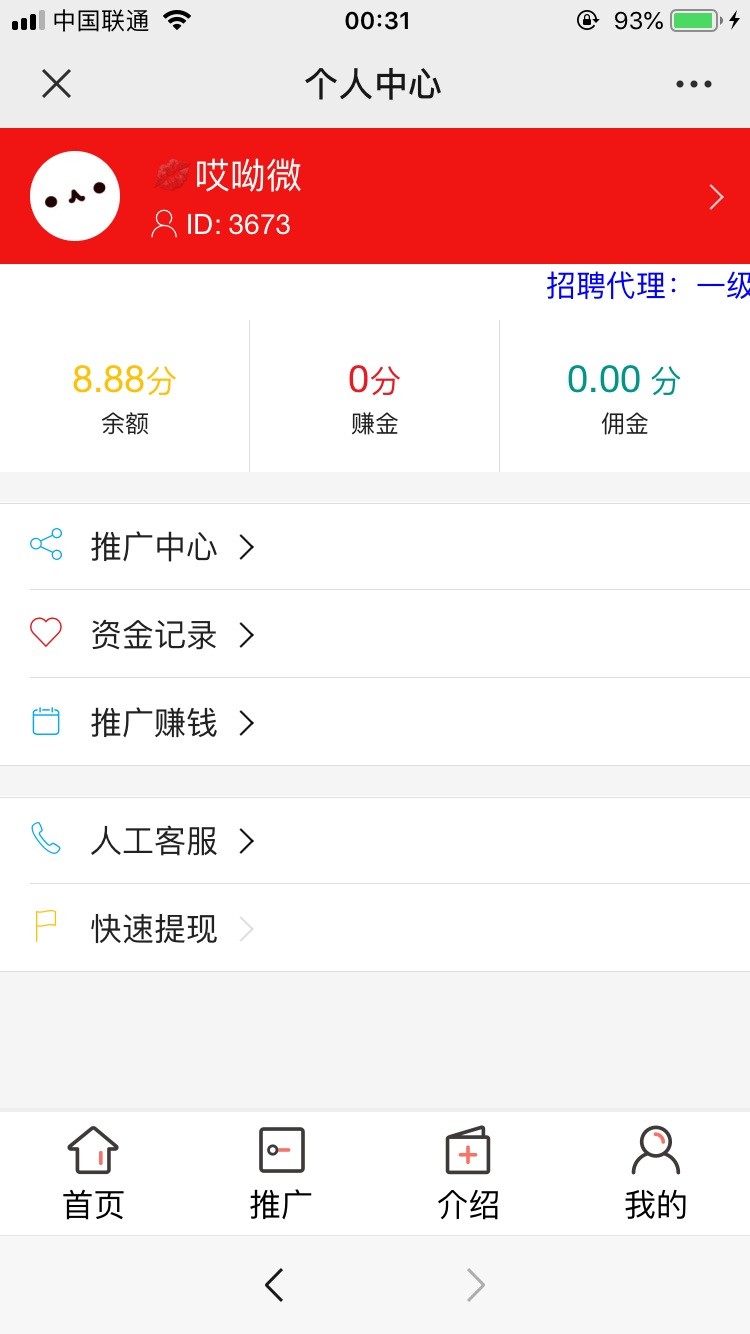
Task: Select the 我的 tab
Action: click(656, 1173)
